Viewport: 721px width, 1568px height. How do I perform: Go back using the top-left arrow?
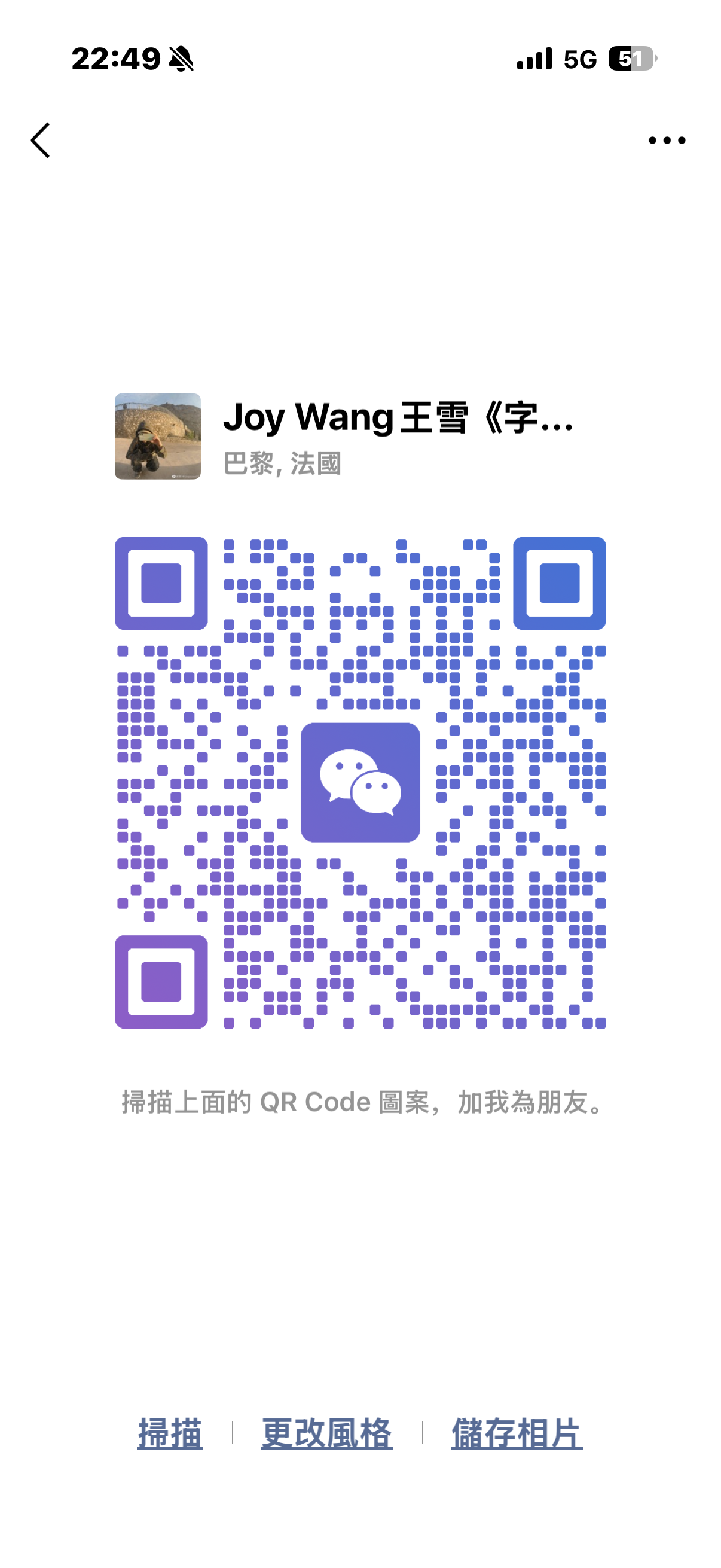point(41,140)
